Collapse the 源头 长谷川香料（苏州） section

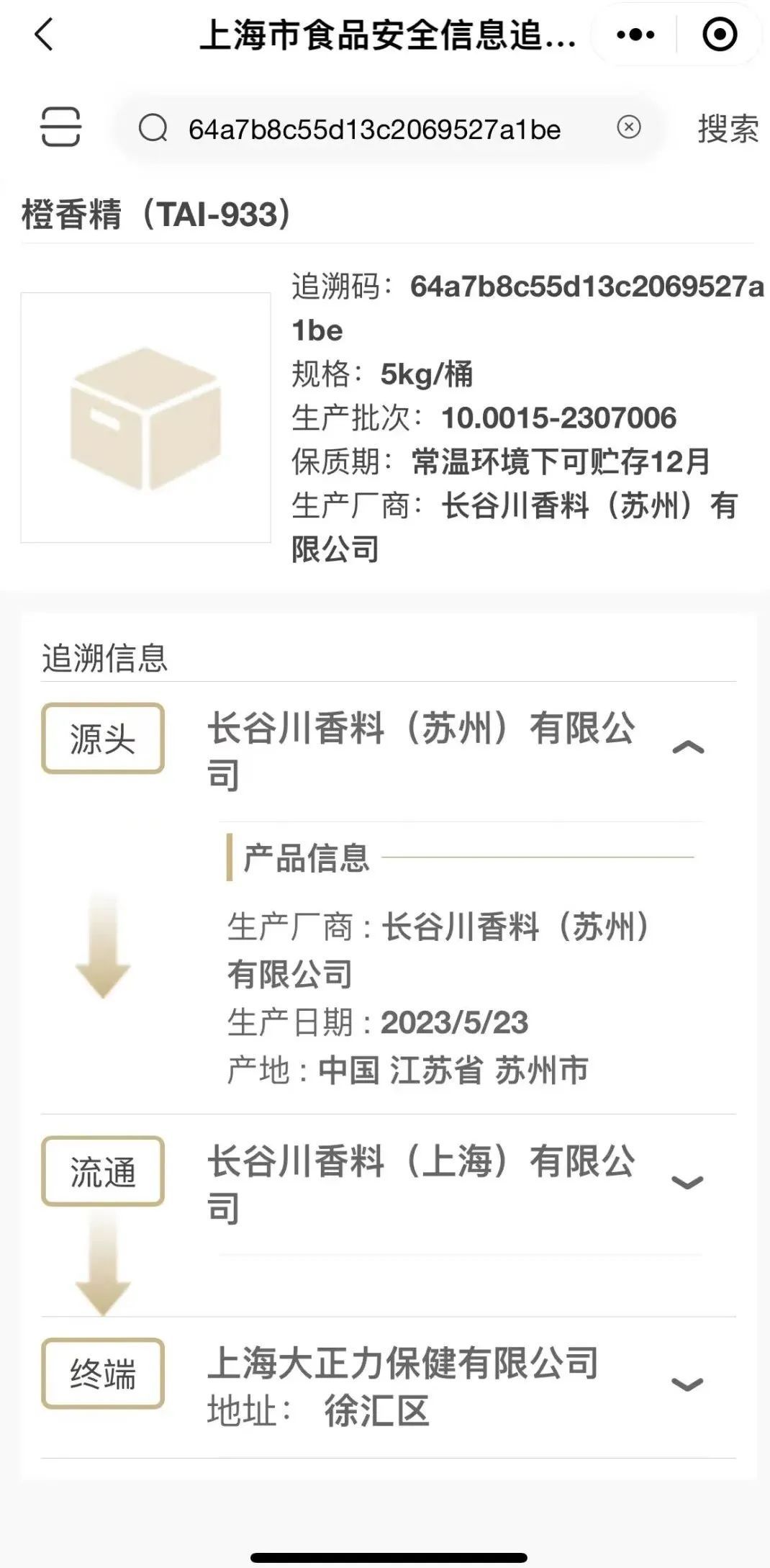687,748
